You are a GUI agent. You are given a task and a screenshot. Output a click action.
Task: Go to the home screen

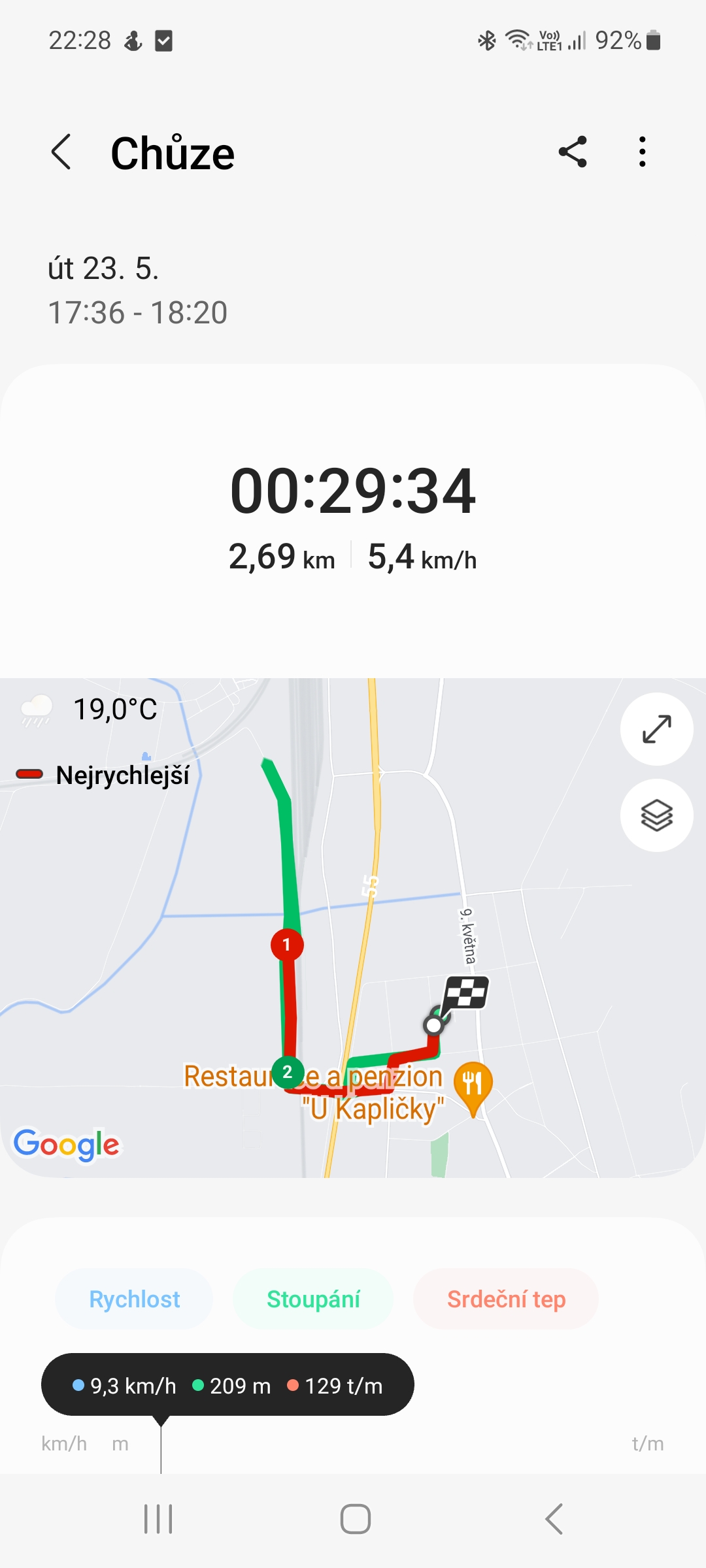[x=355, y=1519]
